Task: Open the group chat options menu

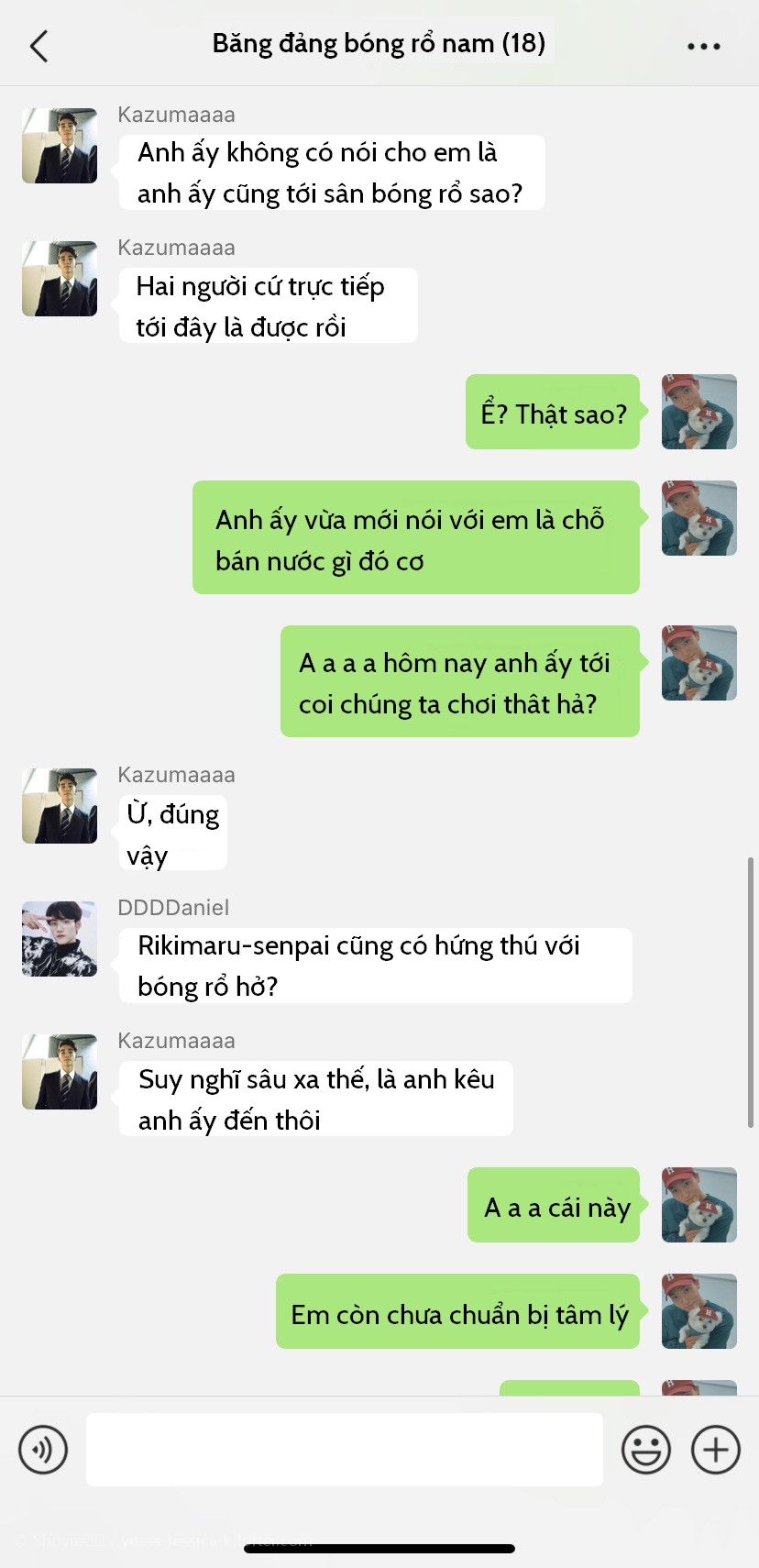Action: 703,46
